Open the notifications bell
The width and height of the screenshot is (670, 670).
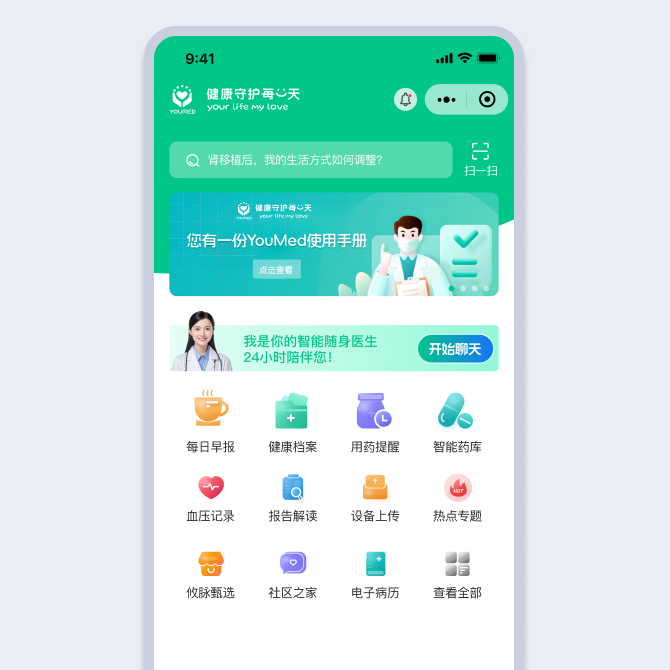405,99
